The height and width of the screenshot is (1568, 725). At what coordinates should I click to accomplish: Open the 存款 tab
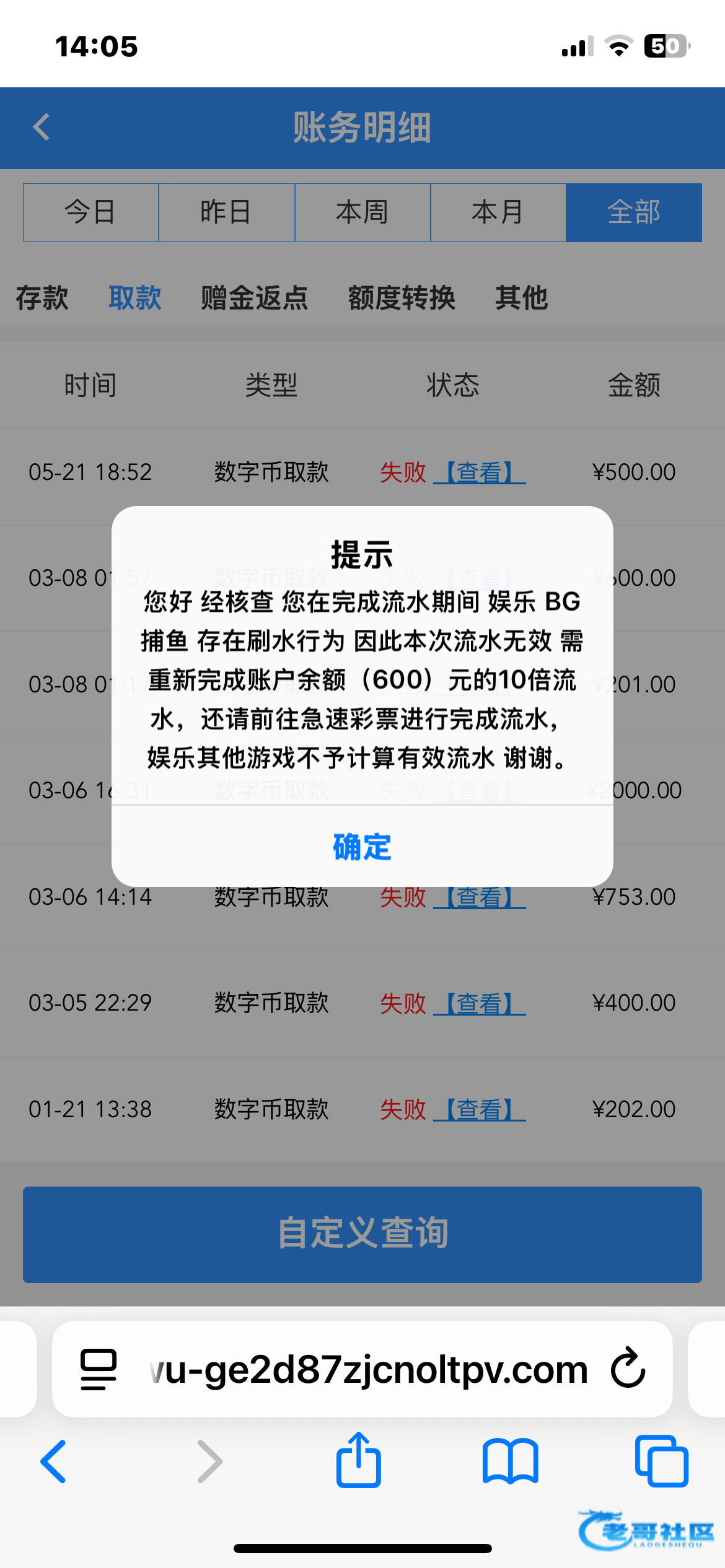42,298
